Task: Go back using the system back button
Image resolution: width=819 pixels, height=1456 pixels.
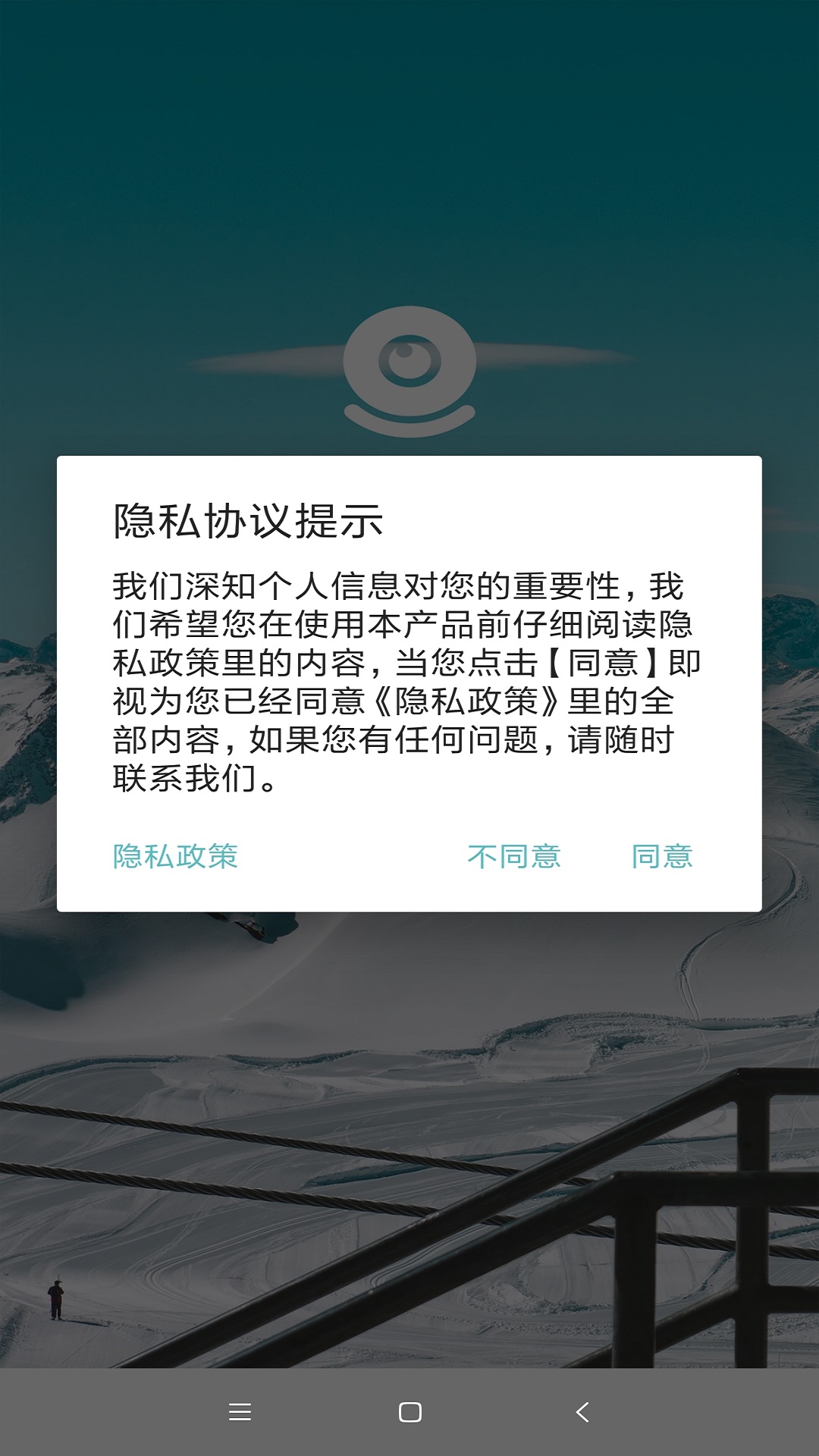Action: (582, 1412)
